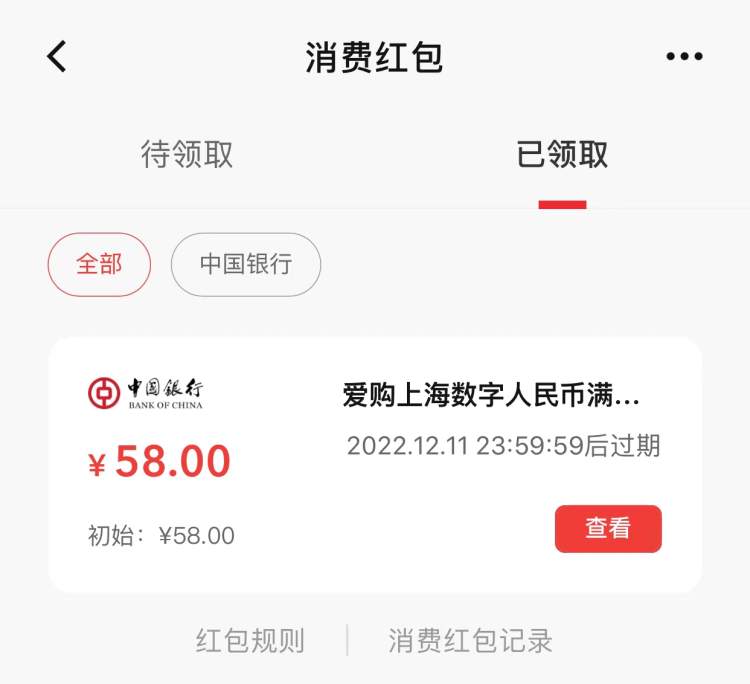Tap 查看 on the ¥58.00 red packet
Viewport: 750px width, 684px height.
click(608, 528)
